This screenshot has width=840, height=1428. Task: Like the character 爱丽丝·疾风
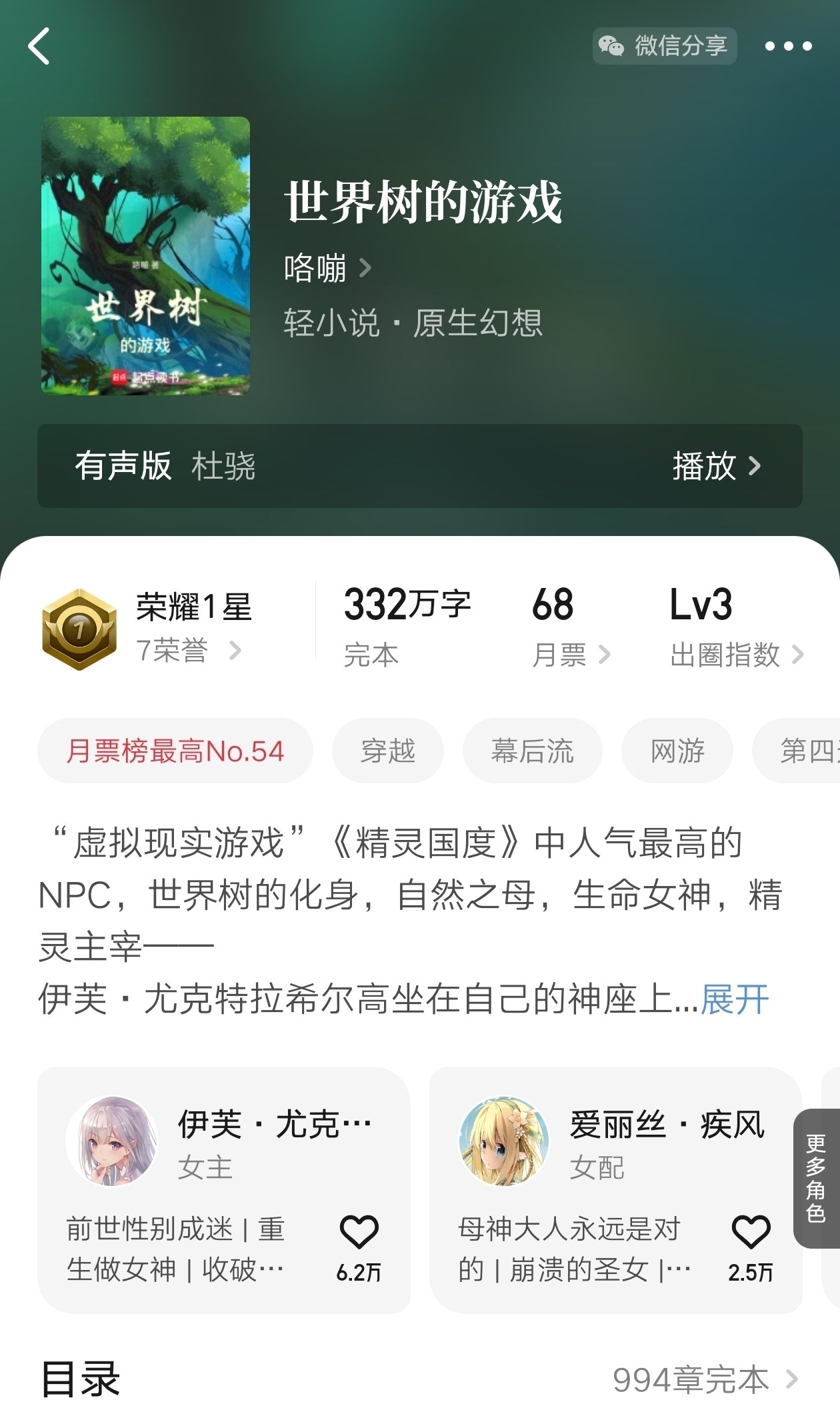(x=751, y=1233)
